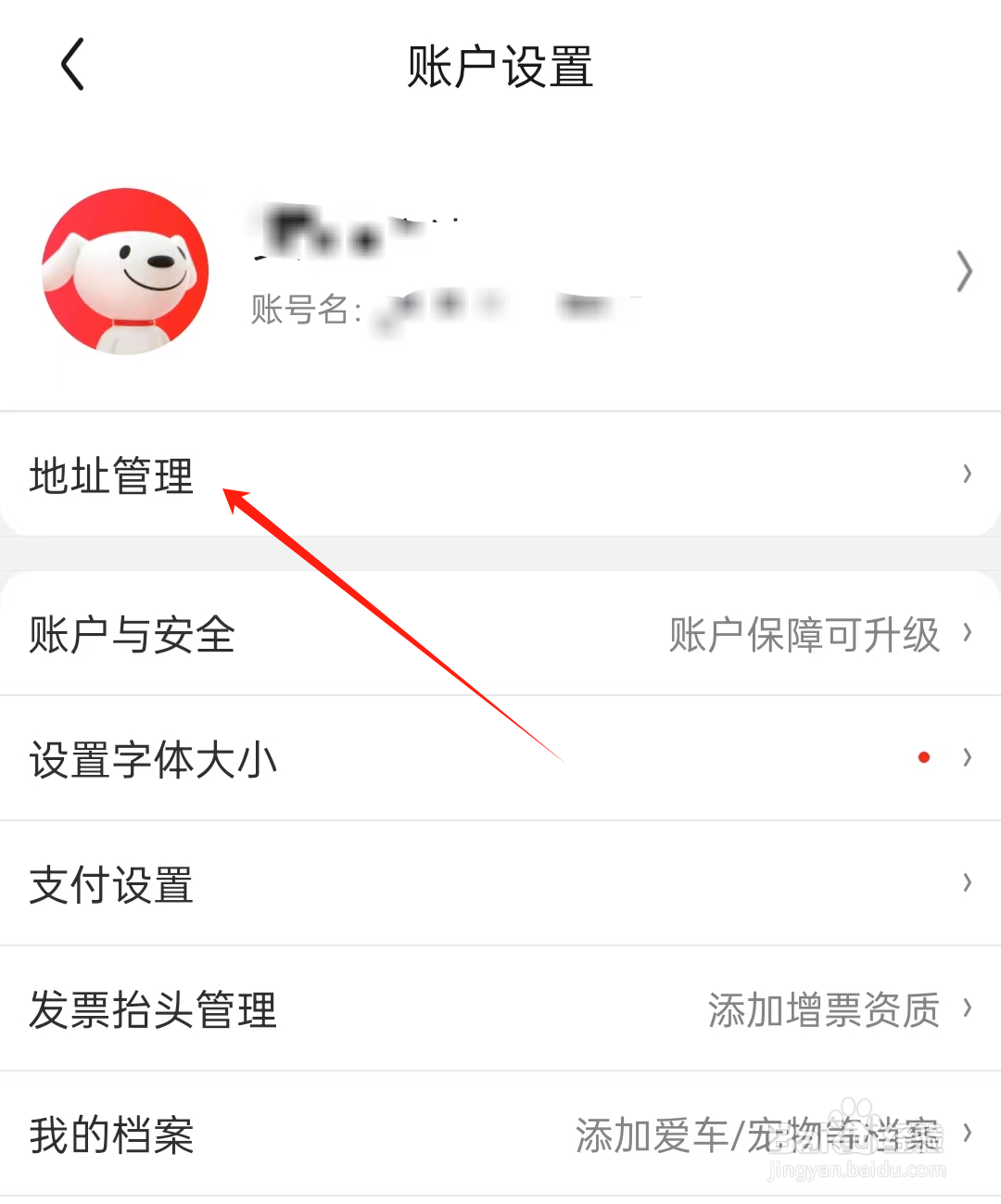Tap 添加增票资质 link
Image resolution: width=1001 pixels, height=1204 pixels.
coord(823,1010)
